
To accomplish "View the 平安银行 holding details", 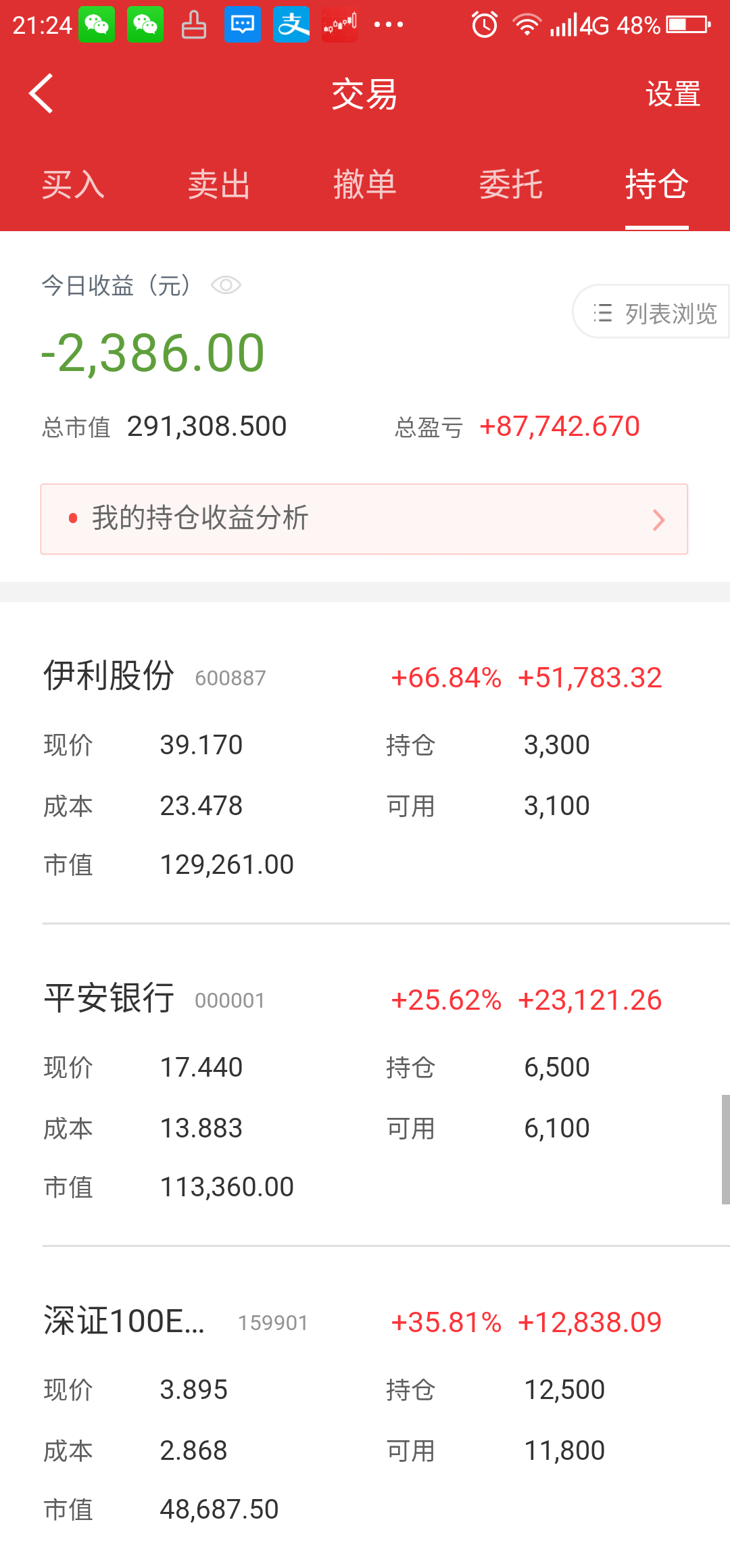I will click(109, 998).
